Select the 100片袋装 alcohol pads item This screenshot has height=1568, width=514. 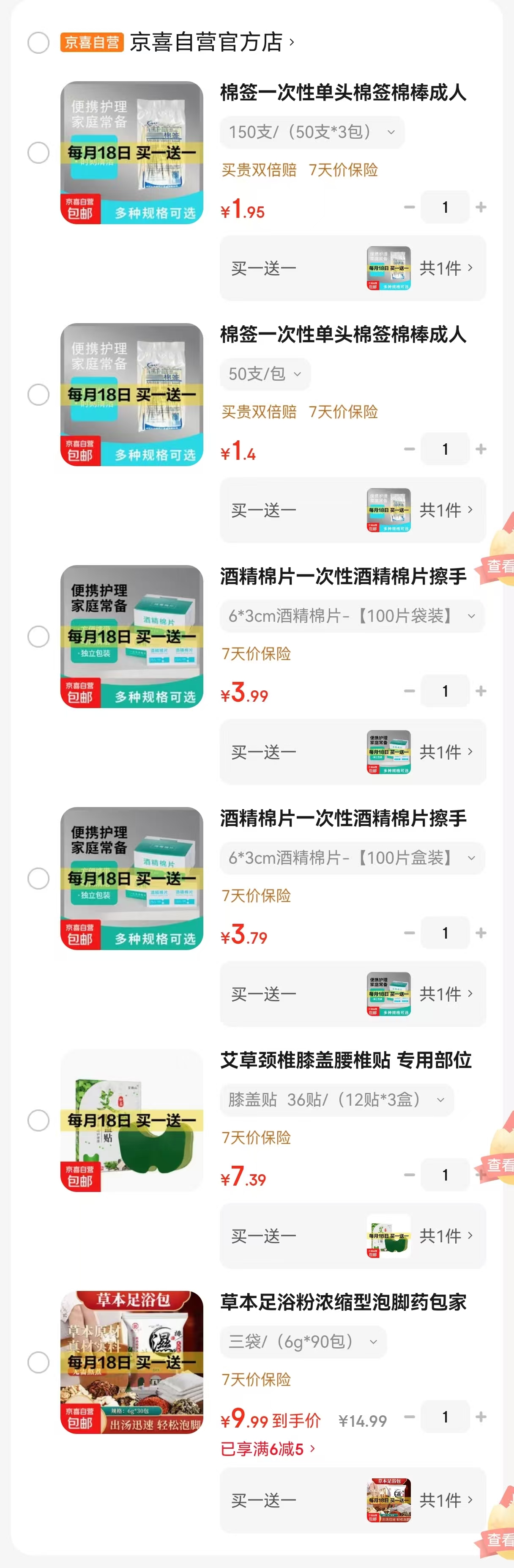[38, 637]
